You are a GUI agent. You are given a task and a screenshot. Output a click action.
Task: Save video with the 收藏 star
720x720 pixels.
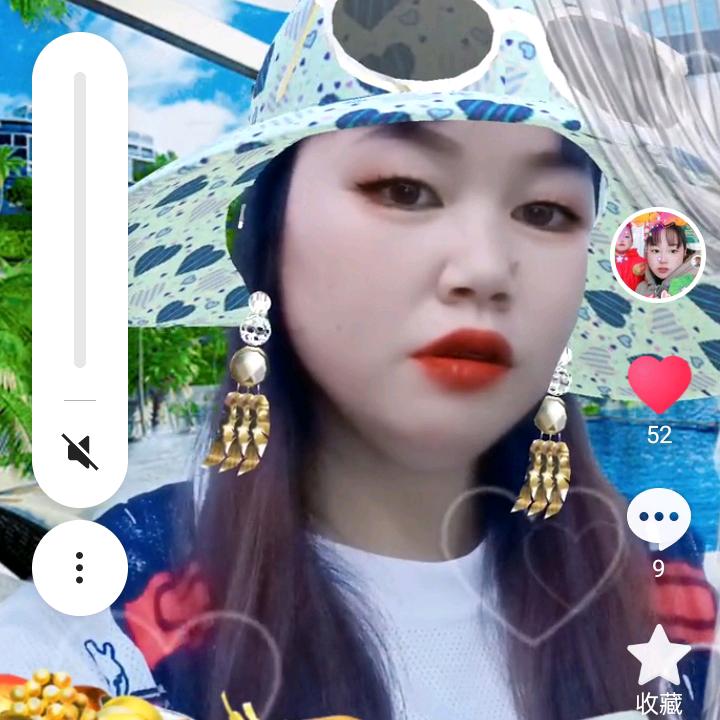pyautogui.click(x=659, y=655)
